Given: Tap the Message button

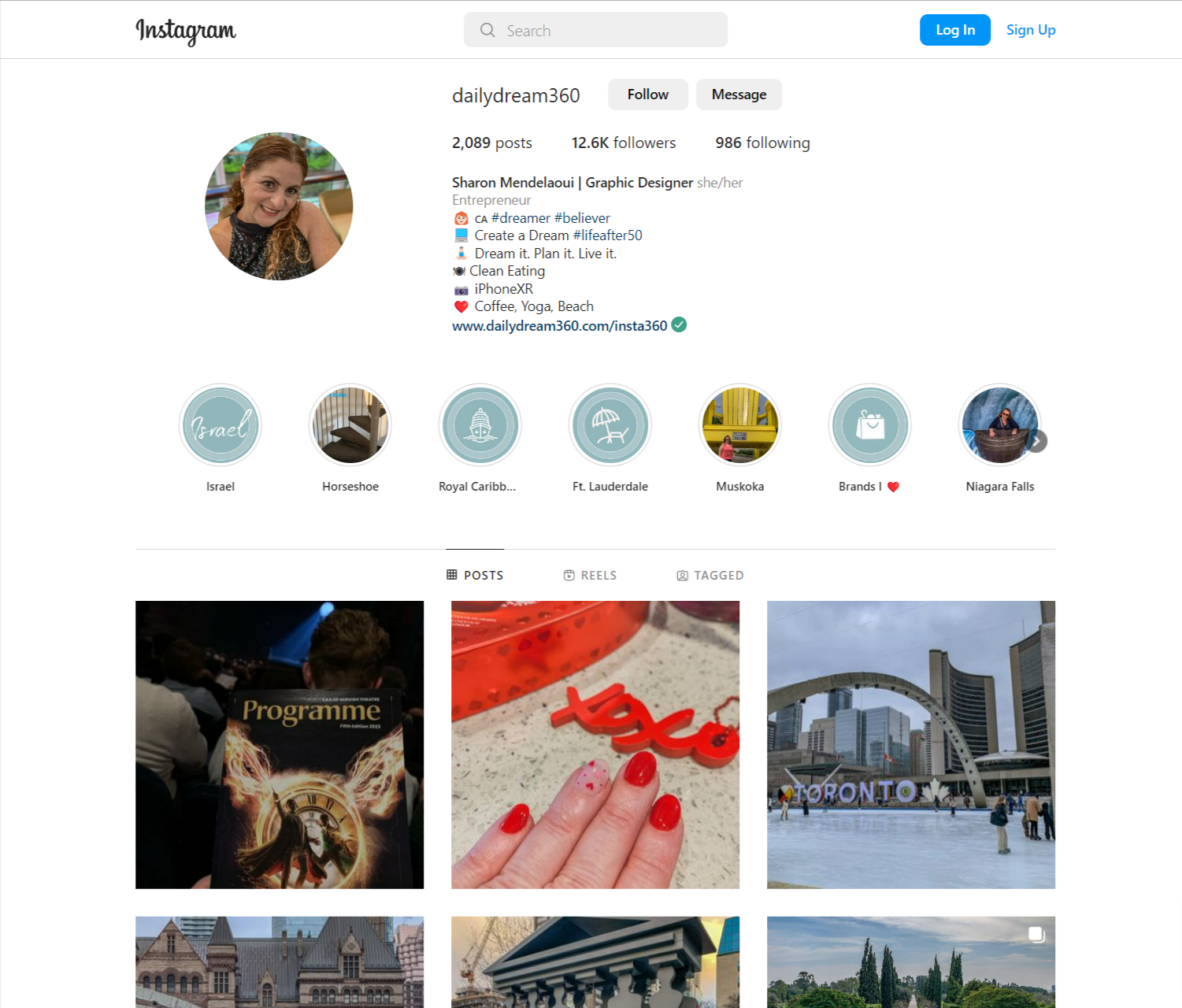Looking at the screenshot, I should pos(739,94).
